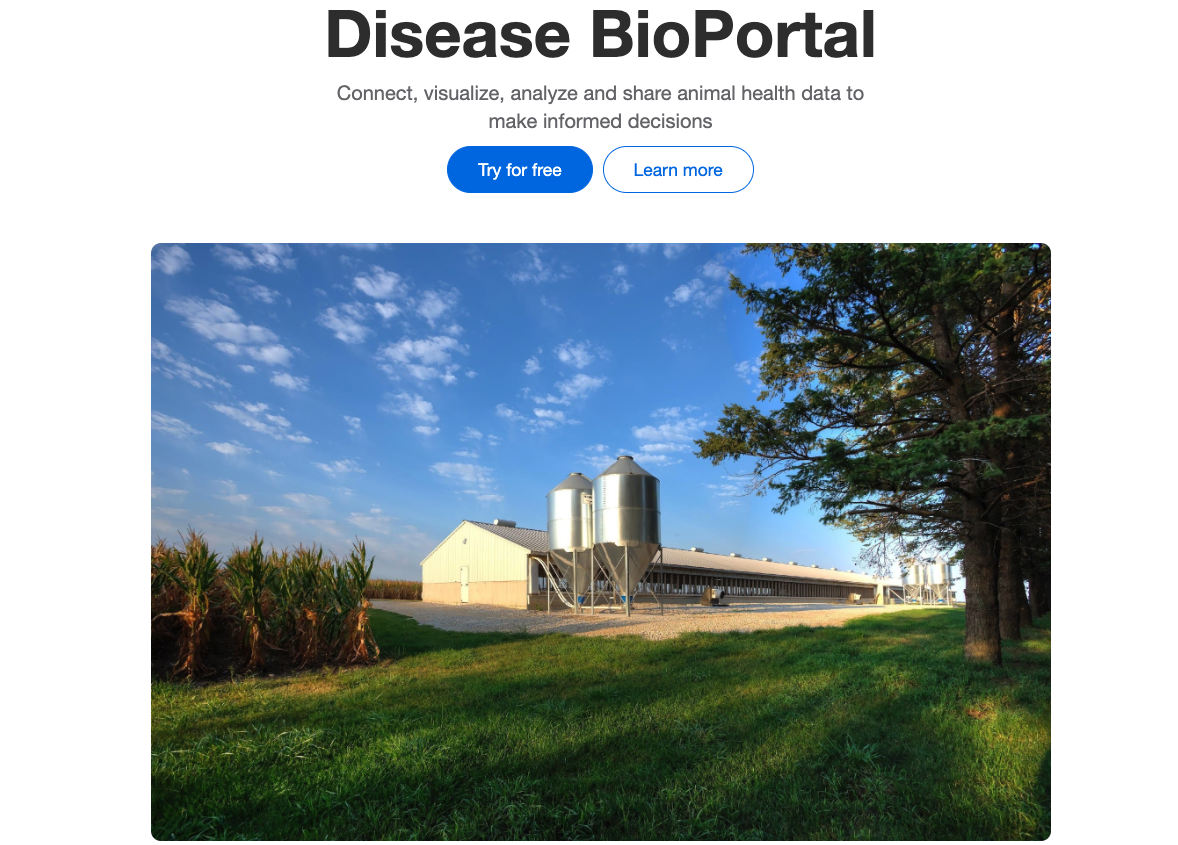Open the Learn more button

point(677,170)
